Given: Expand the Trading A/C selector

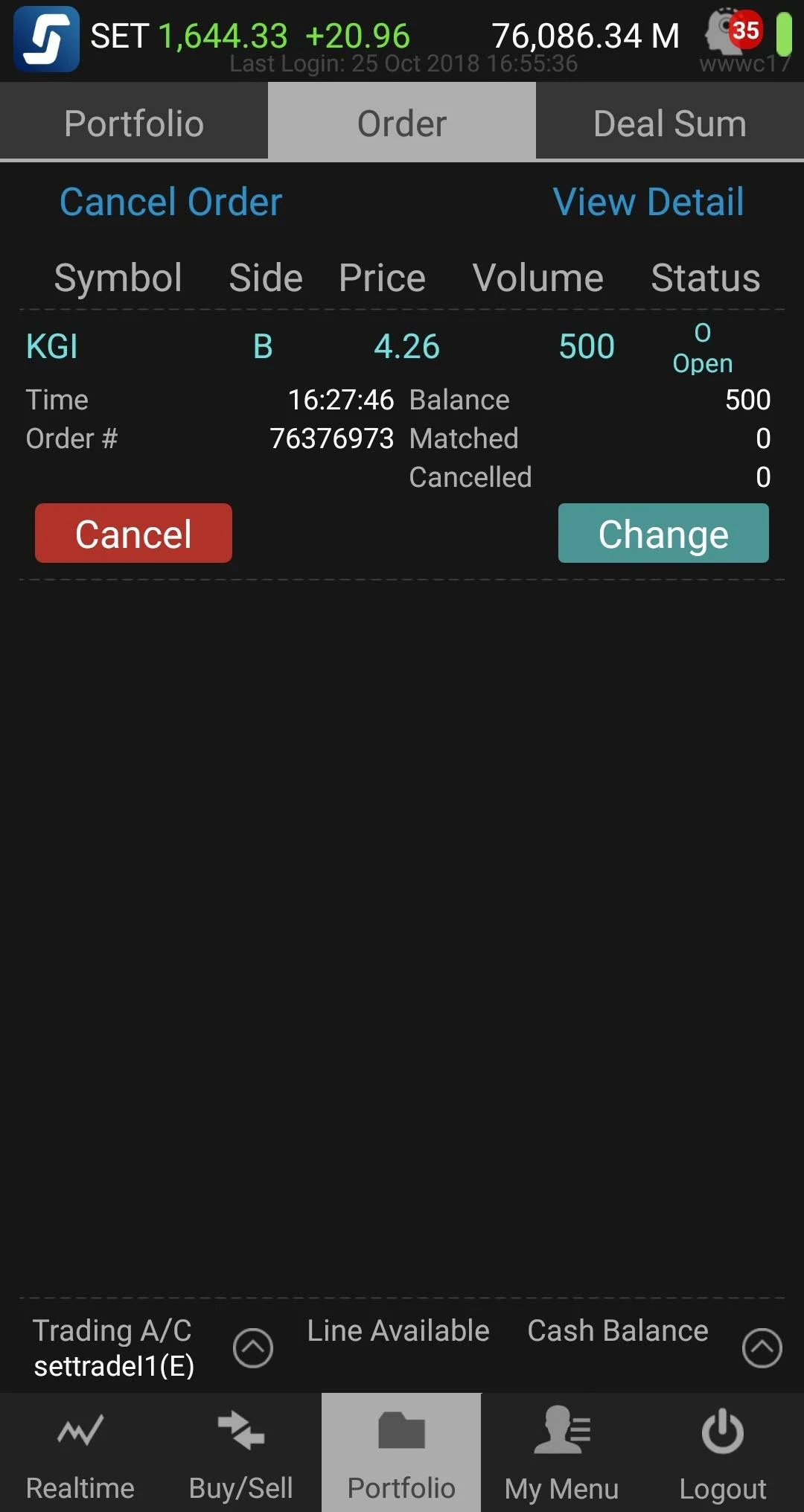Looking at the screenshot, I should point(253,1347).
